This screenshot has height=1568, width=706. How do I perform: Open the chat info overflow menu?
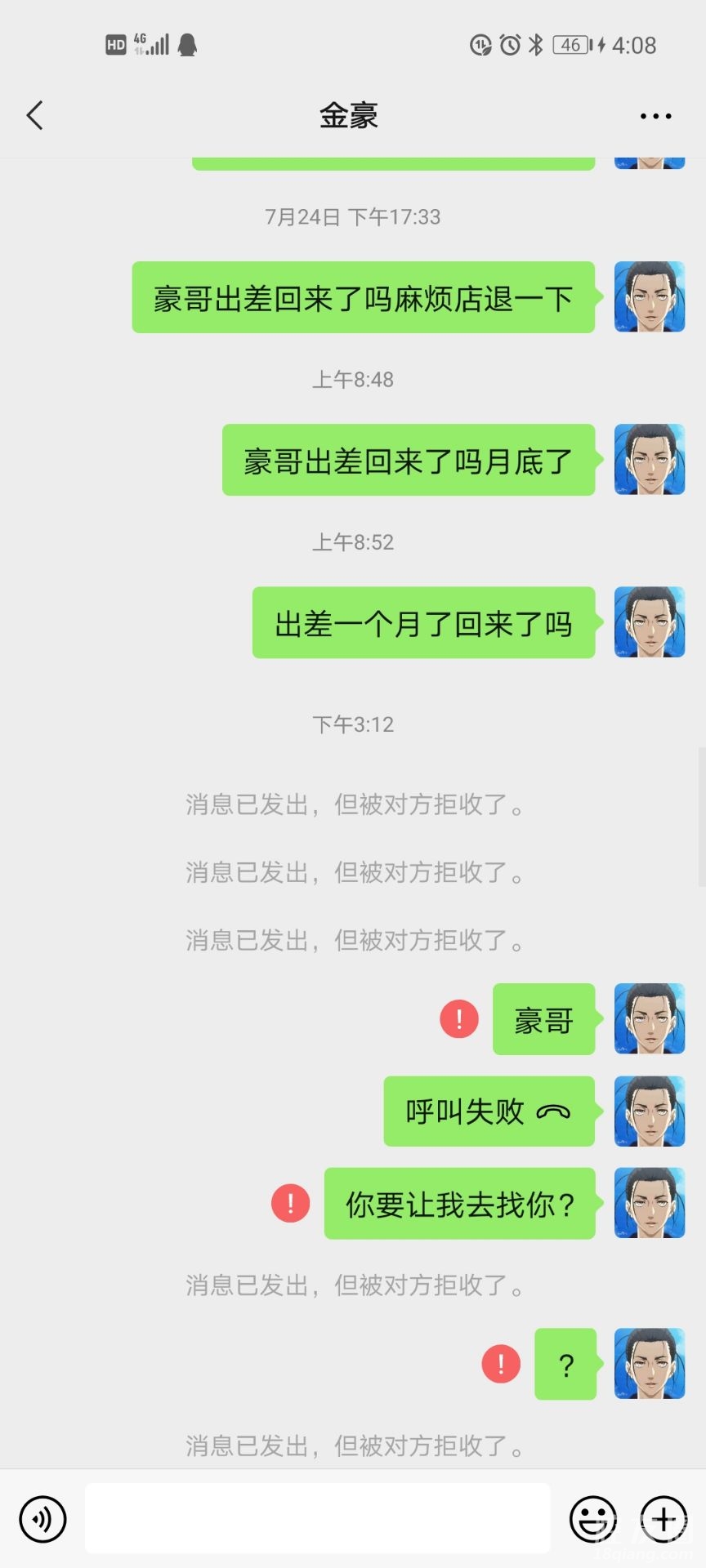point(655,117)
